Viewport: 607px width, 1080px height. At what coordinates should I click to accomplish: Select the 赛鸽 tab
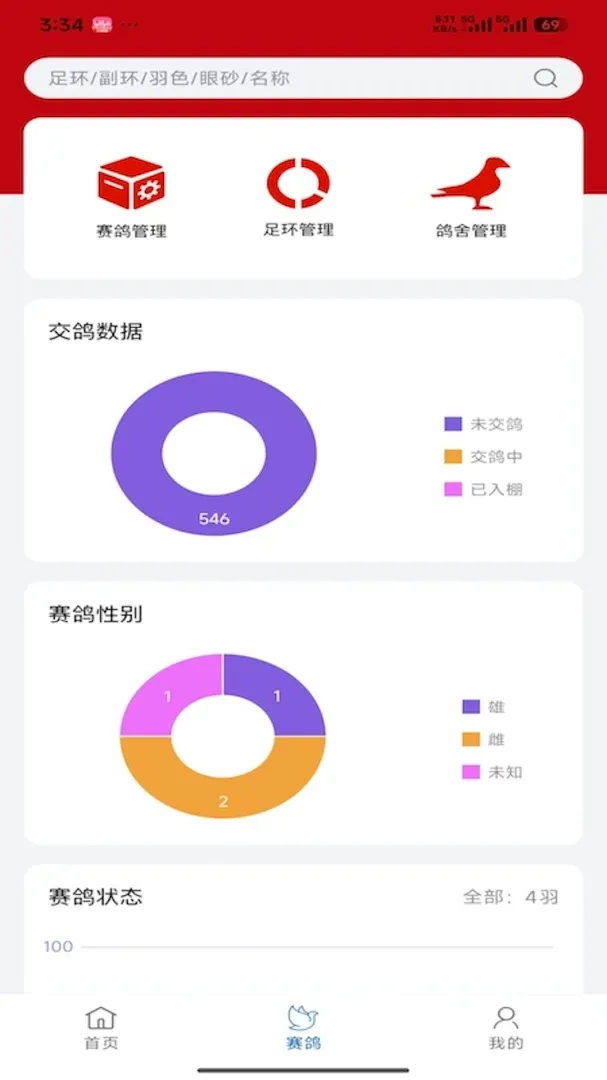click(303, 1028)
